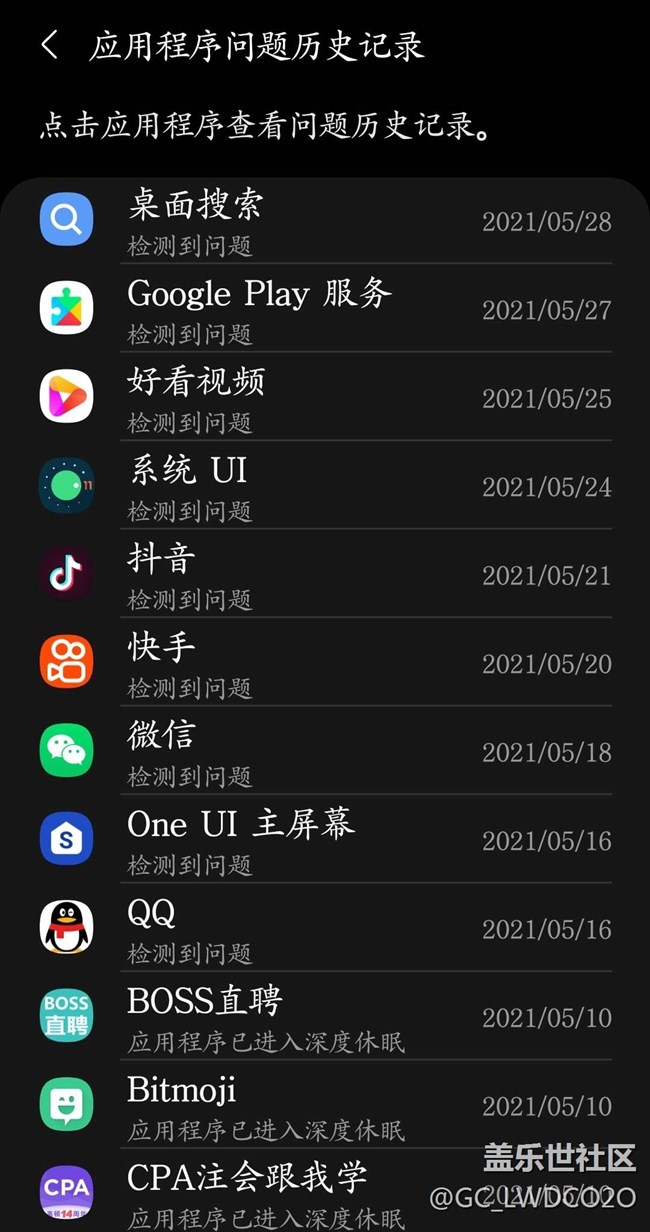Open the 桌面搜索 issue history
Screen dimensions: 650x1232
[325, 221]
